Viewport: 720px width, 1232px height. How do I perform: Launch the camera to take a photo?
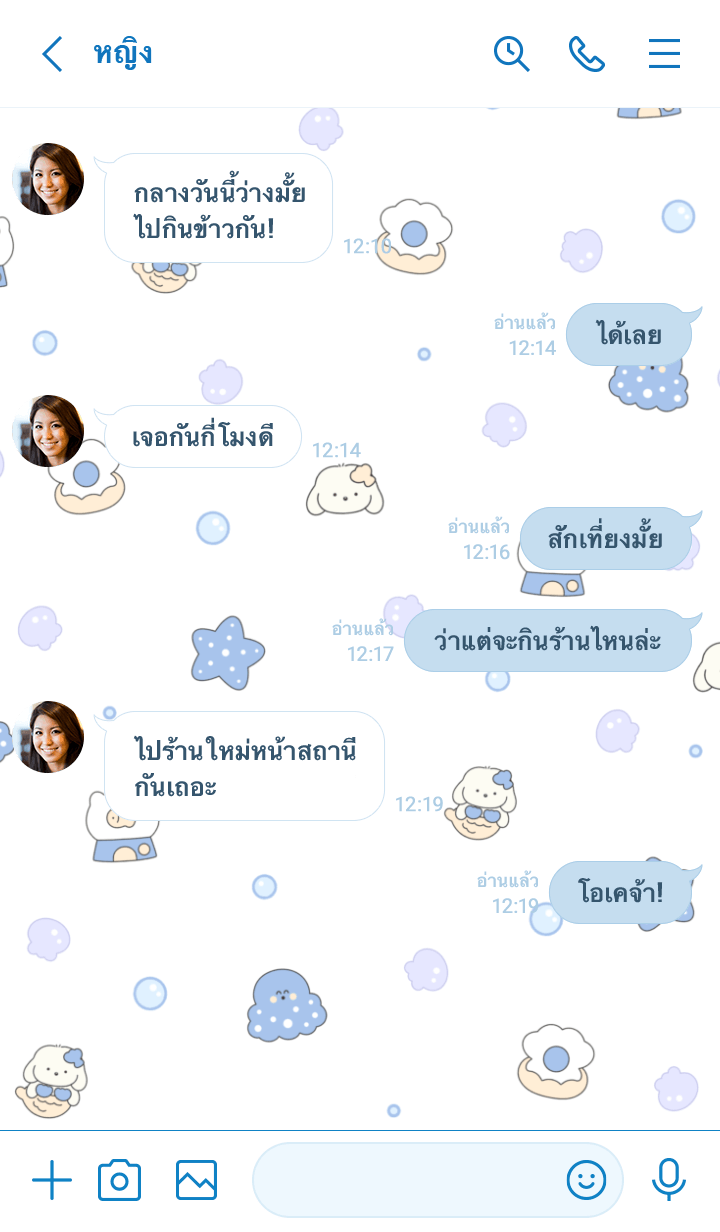tap(119, 1181)
